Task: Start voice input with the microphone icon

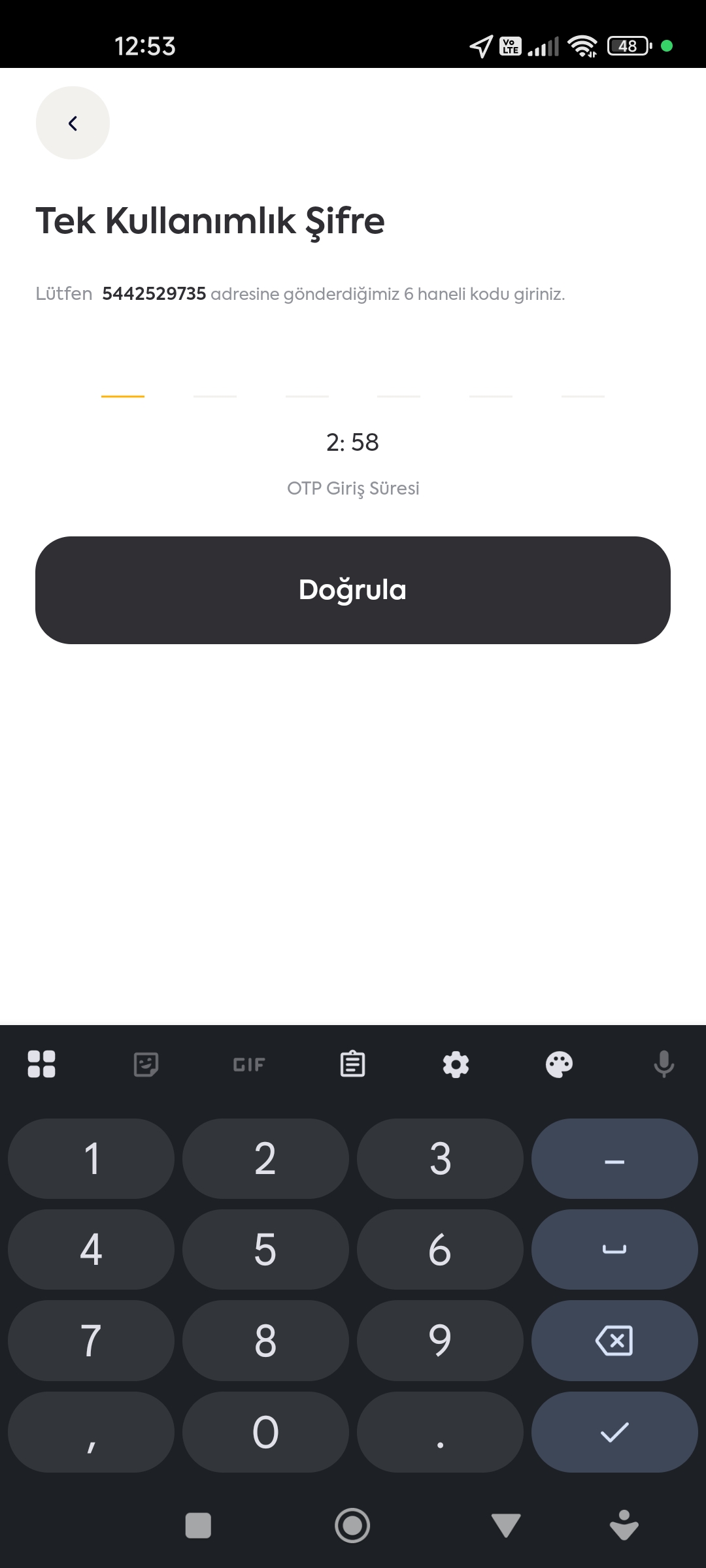Action: [x=663, y=1064]
